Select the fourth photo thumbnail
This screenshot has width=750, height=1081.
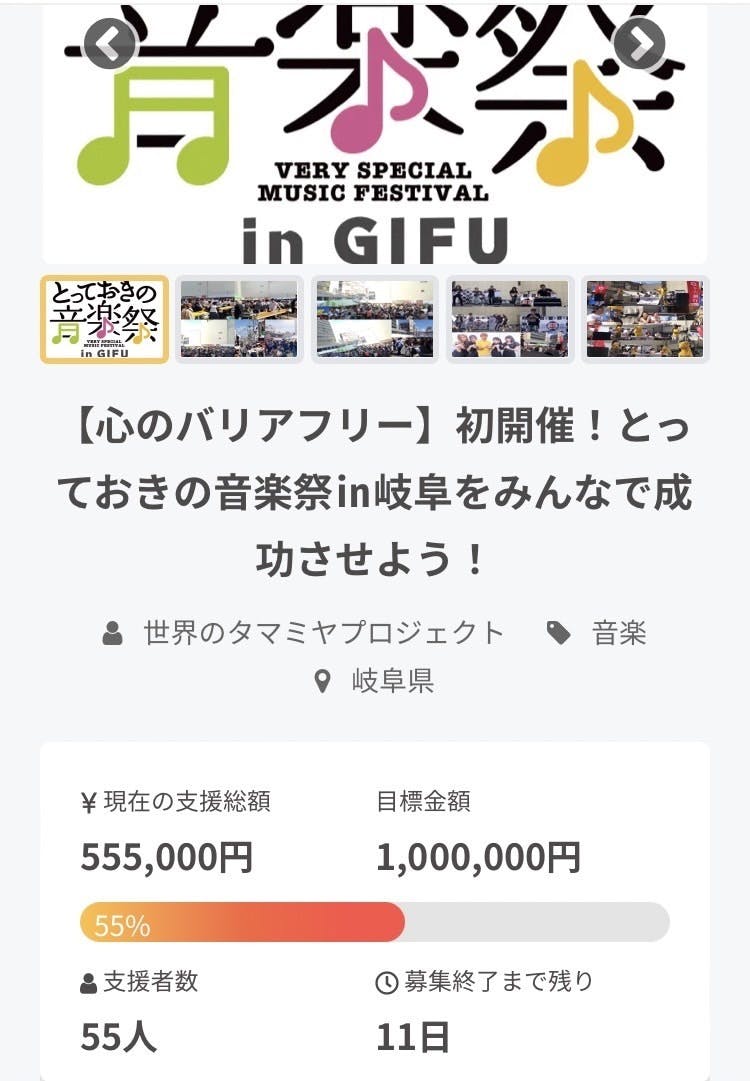coord(510,319)
